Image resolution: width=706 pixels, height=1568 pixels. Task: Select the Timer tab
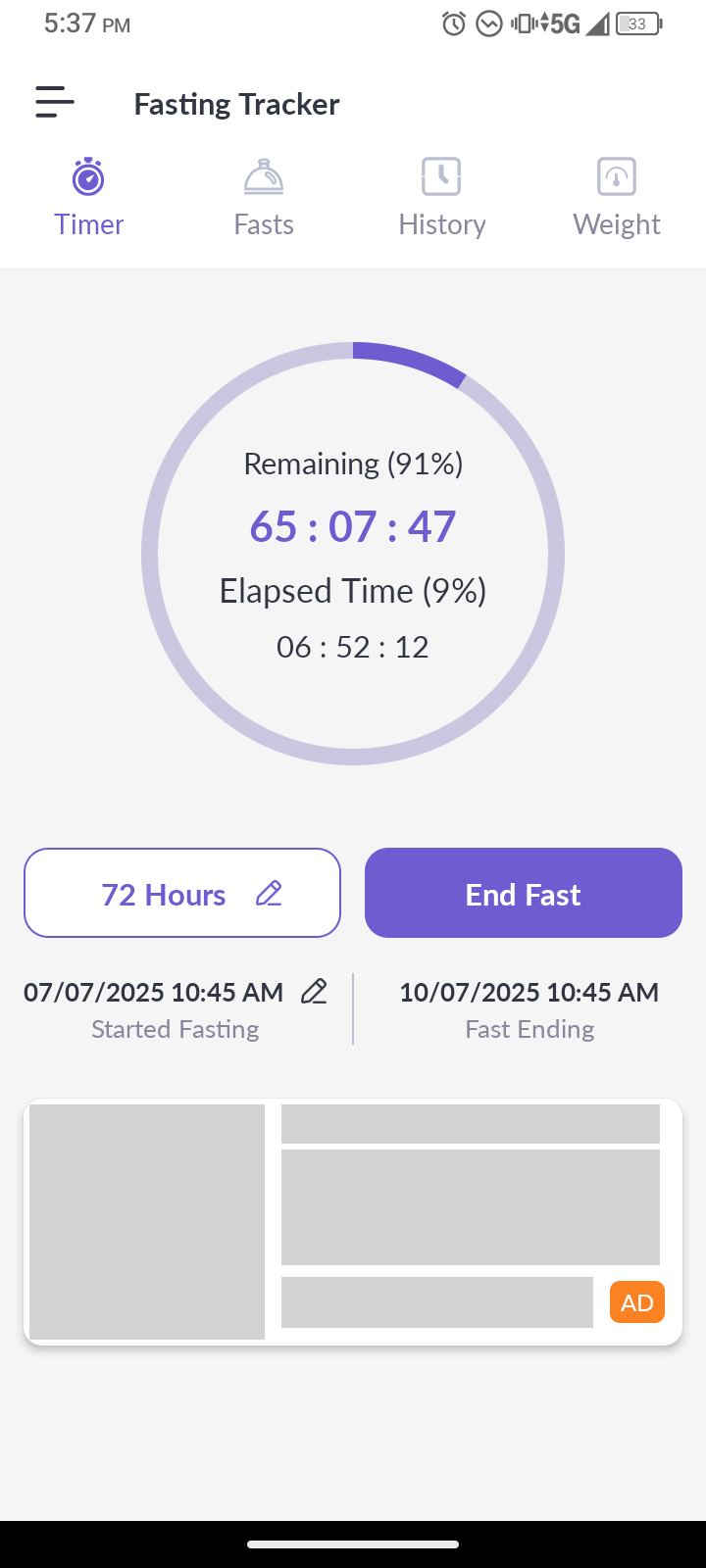(x=89, y=199)
